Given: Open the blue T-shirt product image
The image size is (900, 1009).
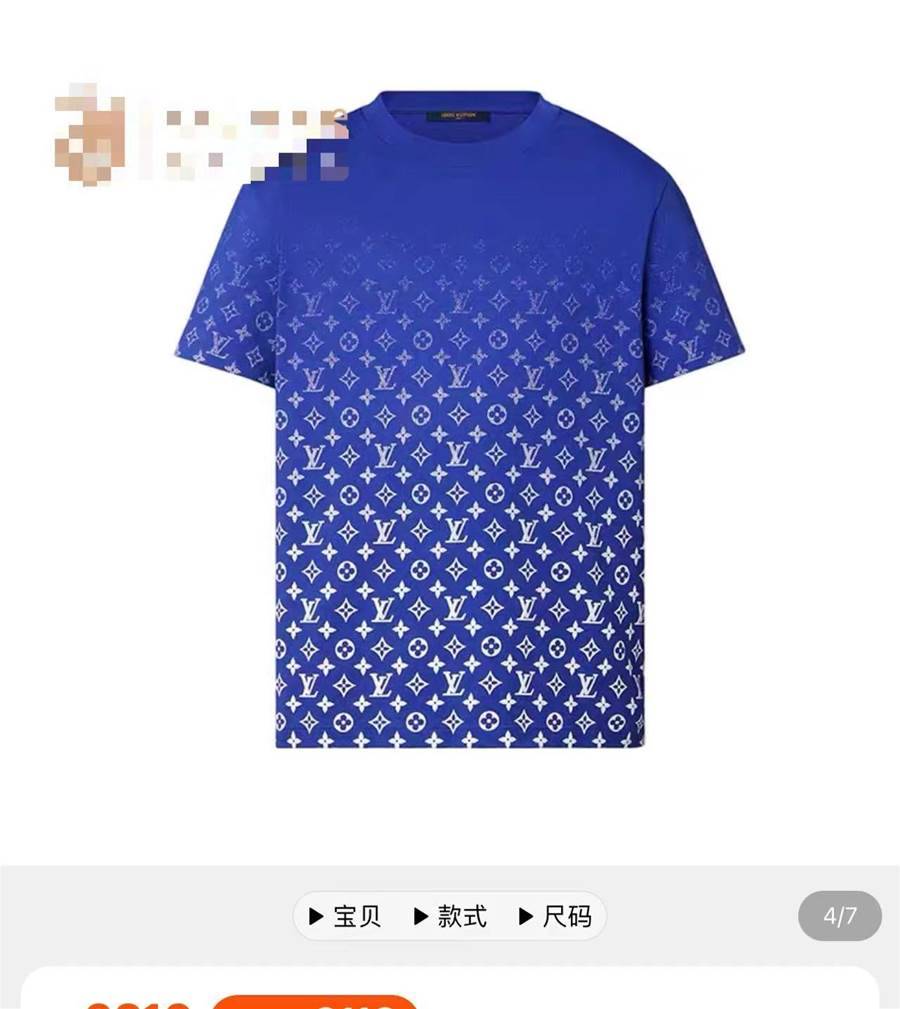Looking at the screenshot, I should click(x=458, y=430).
